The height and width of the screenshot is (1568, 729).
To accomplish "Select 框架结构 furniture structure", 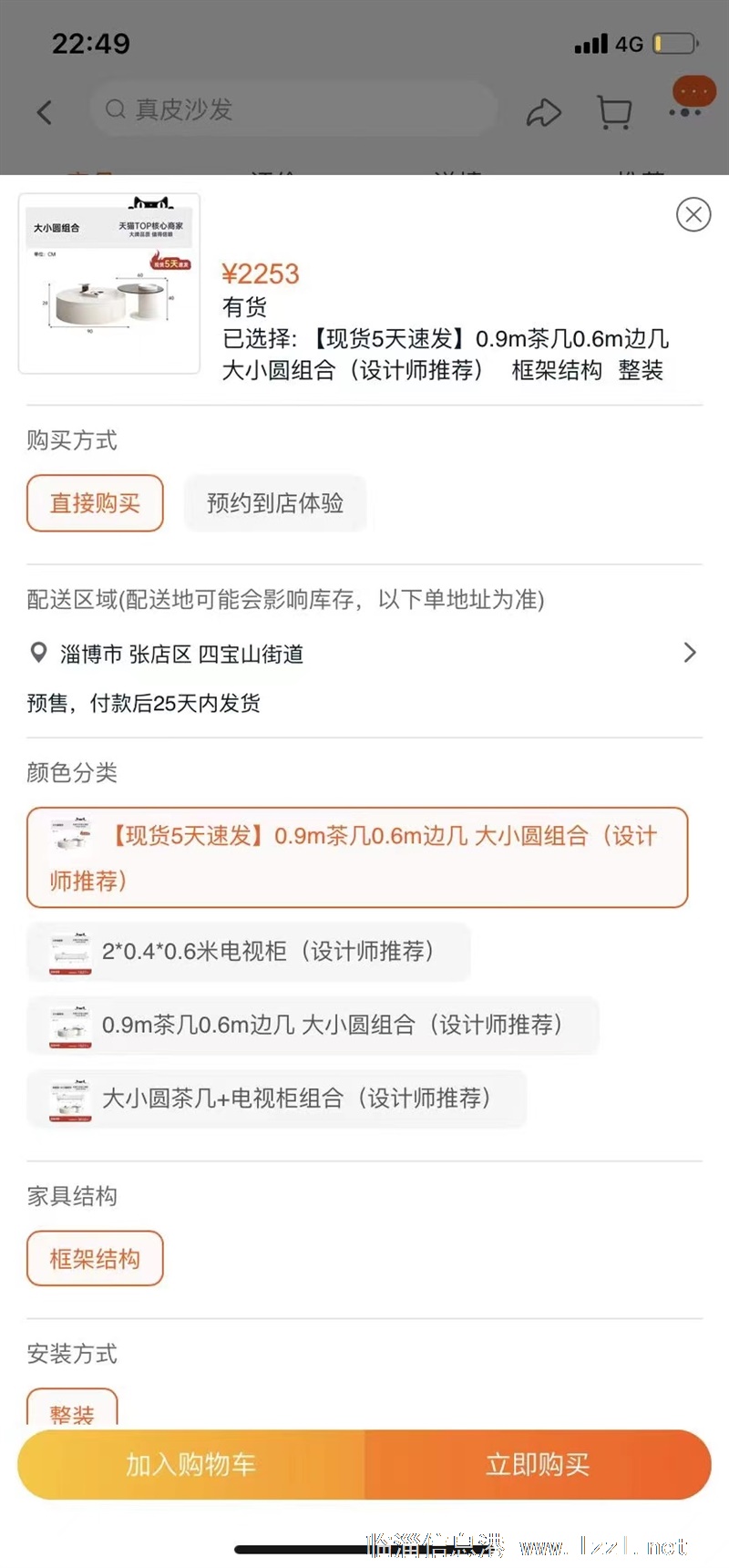I will [x=95, y=1259].
